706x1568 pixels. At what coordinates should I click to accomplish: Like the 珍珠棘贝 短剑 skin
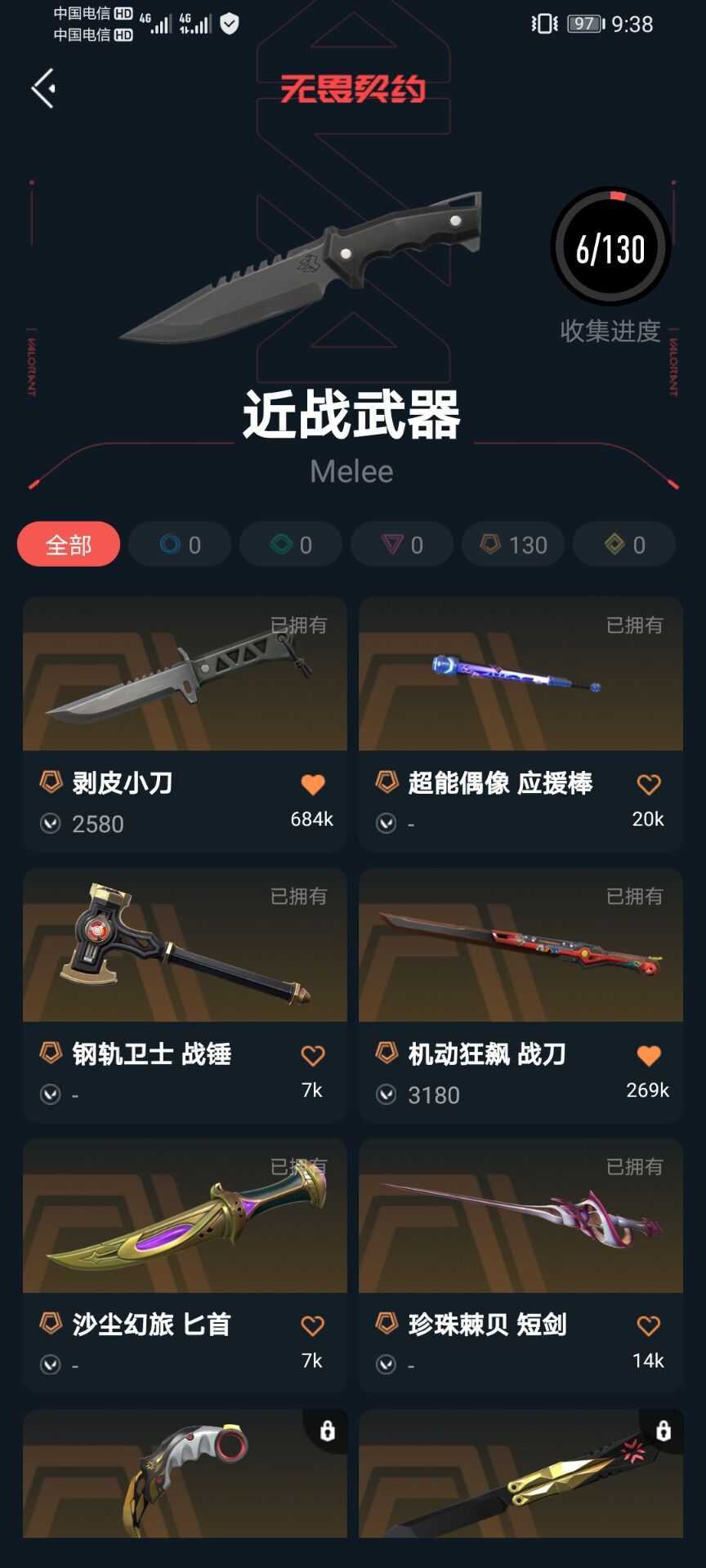tap(649, 1326)
